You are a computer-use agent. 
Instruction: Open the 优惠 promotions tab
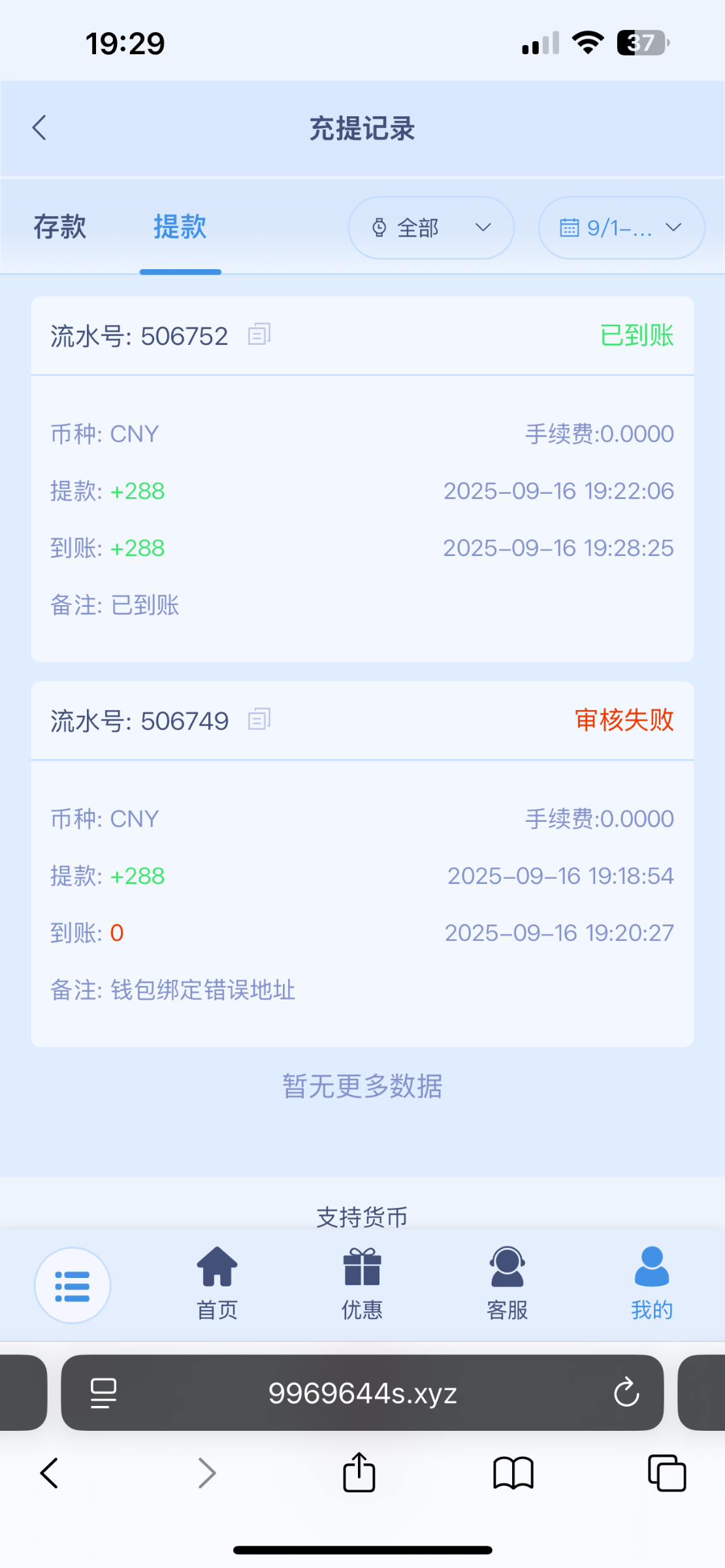pos(362,1284)
